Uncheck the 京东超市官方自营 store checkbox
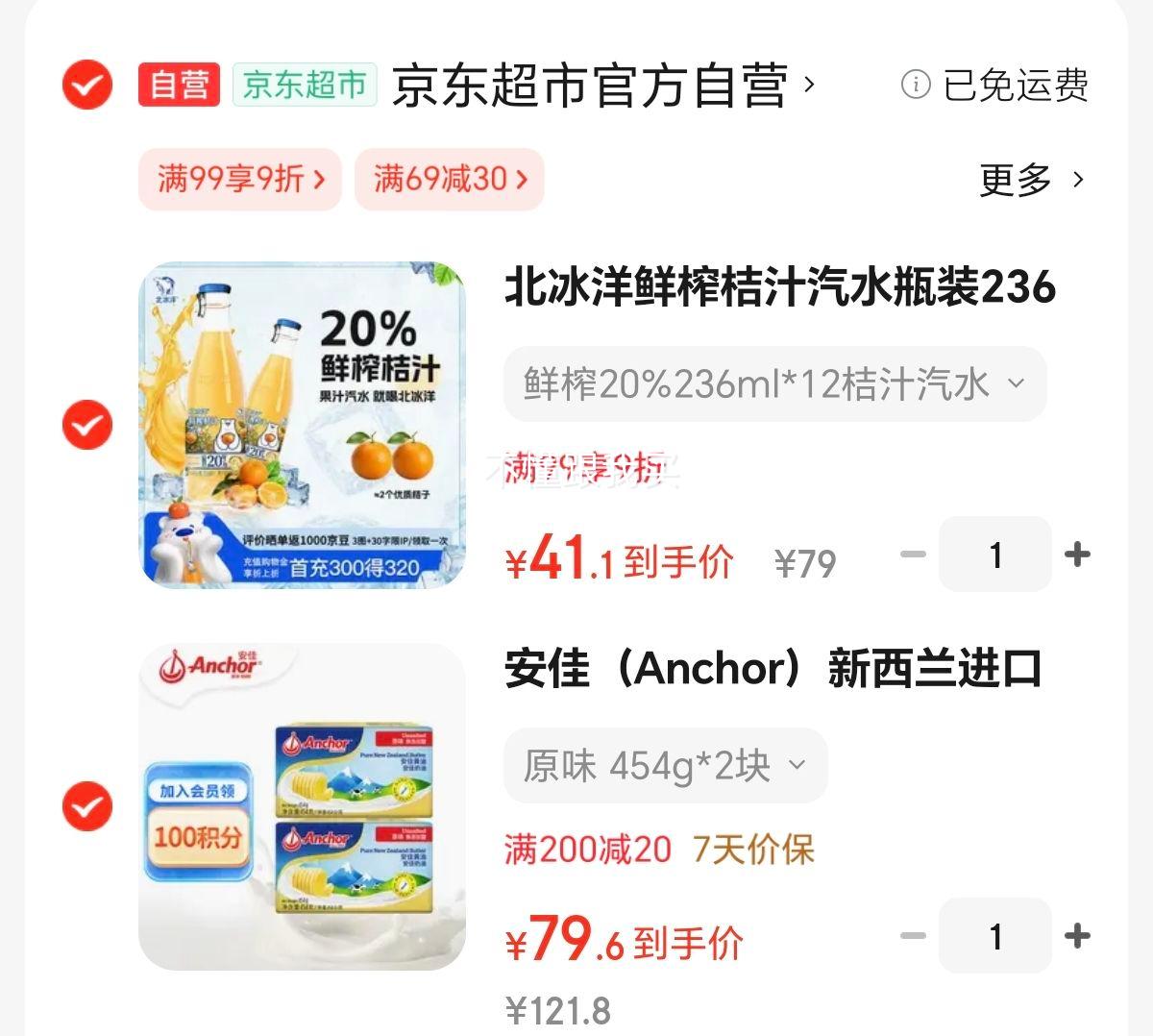This screenshot has width=1153, height=1036. [x=87, y=85]
